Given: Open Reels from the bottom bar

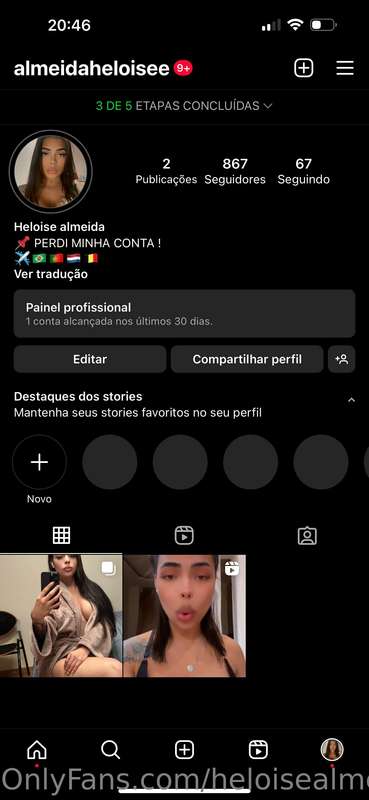Looking at the screenshot, I should [x=258, y=749].
